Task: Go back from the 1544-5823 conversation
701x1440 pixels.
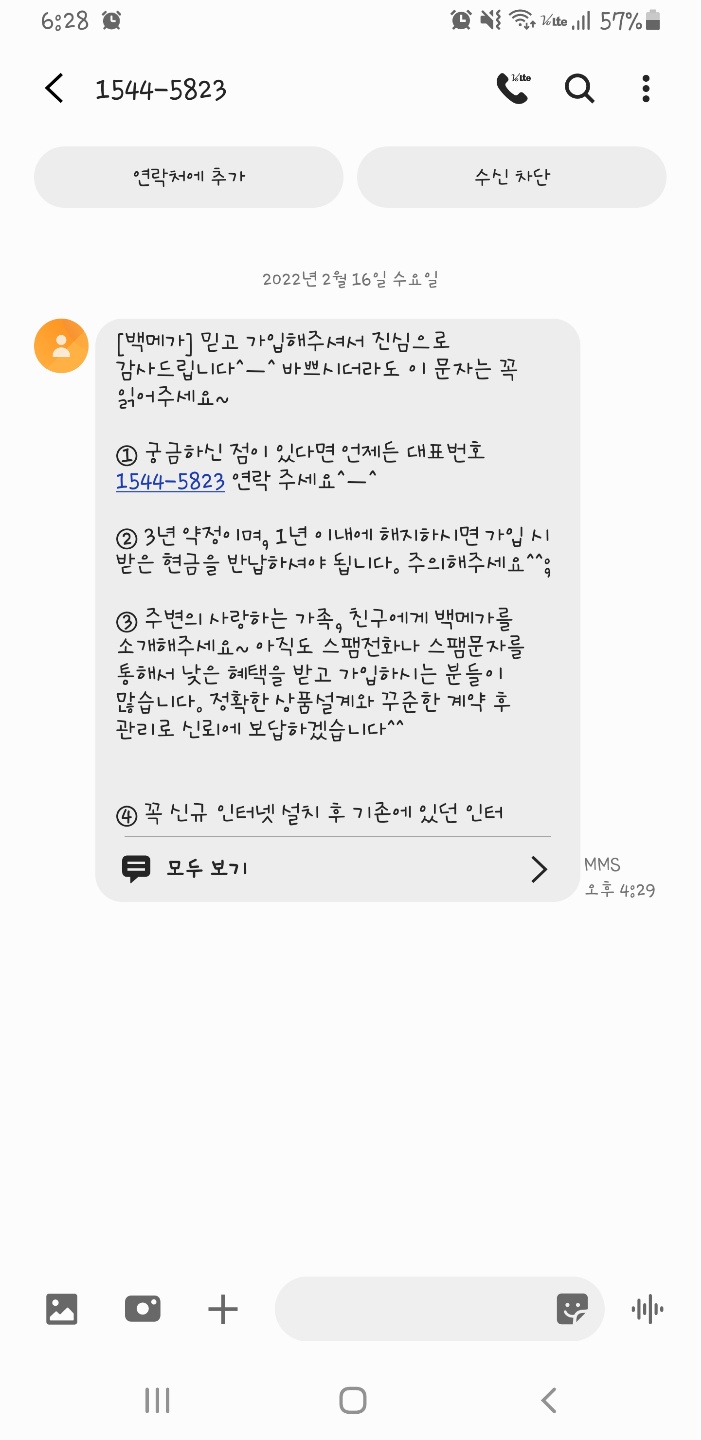Action: click(x=54, y=89)
